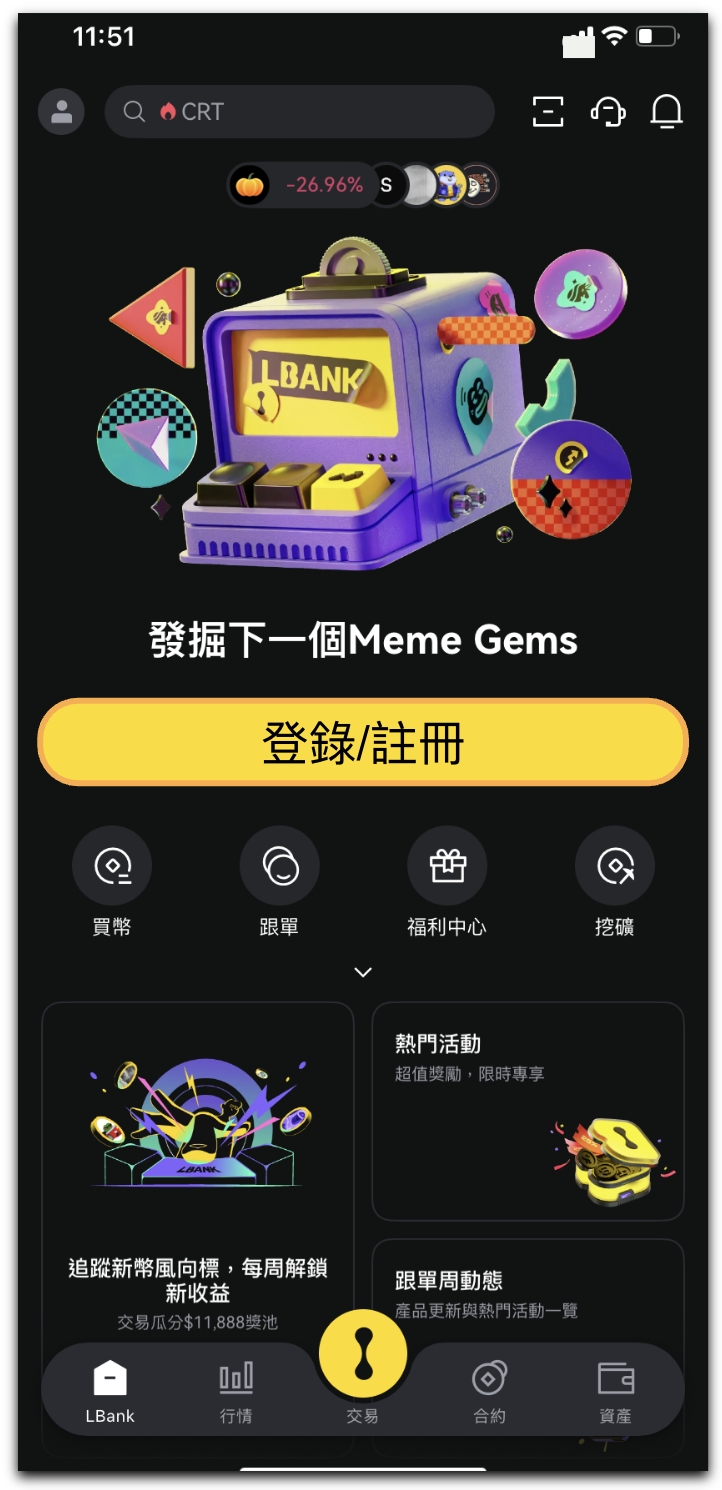Viewport: 722px width, 1490px height.
Task: Select the LBank home tab
Action: coord(110,1391)
